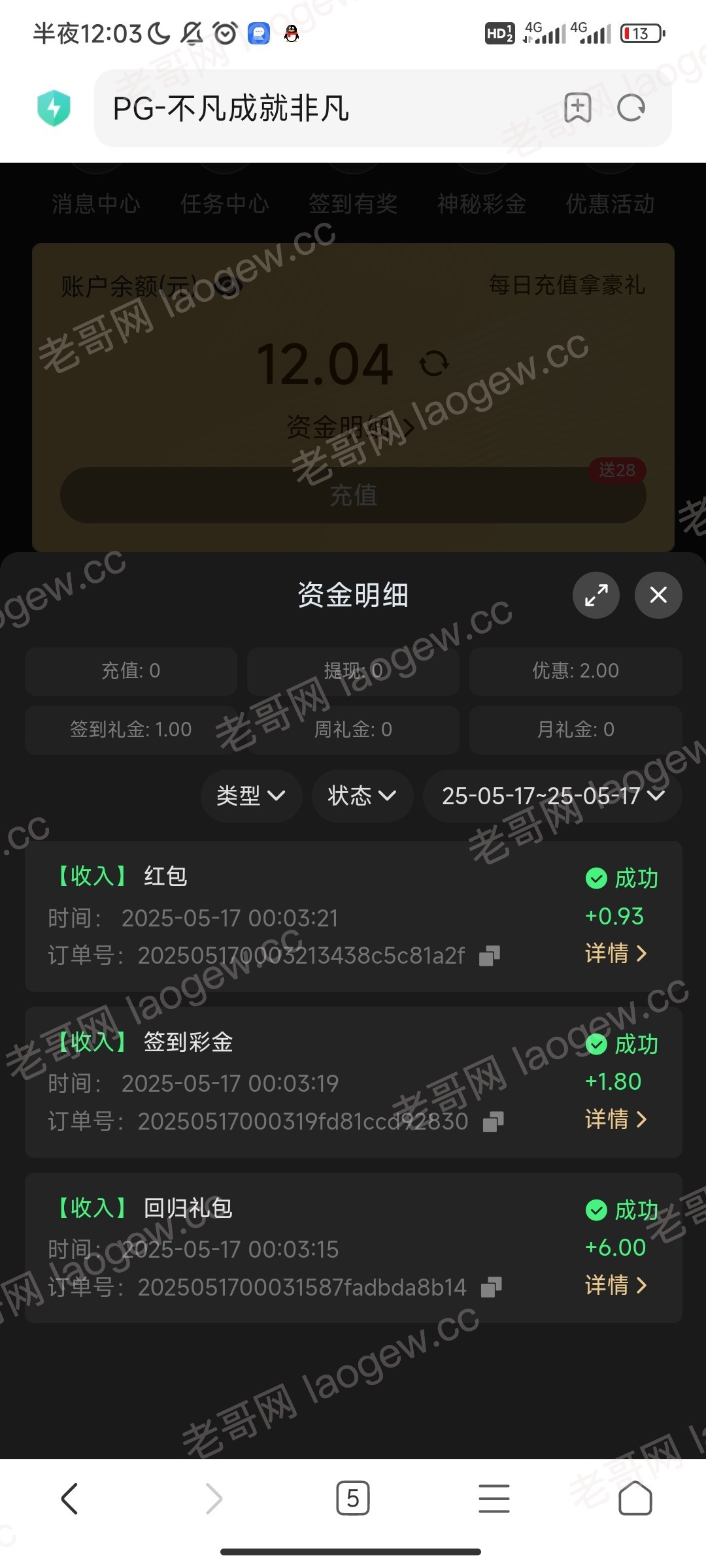View 详情 of the 回归礼包 record
This screenshot has width=706, height=1568.
615,1285
